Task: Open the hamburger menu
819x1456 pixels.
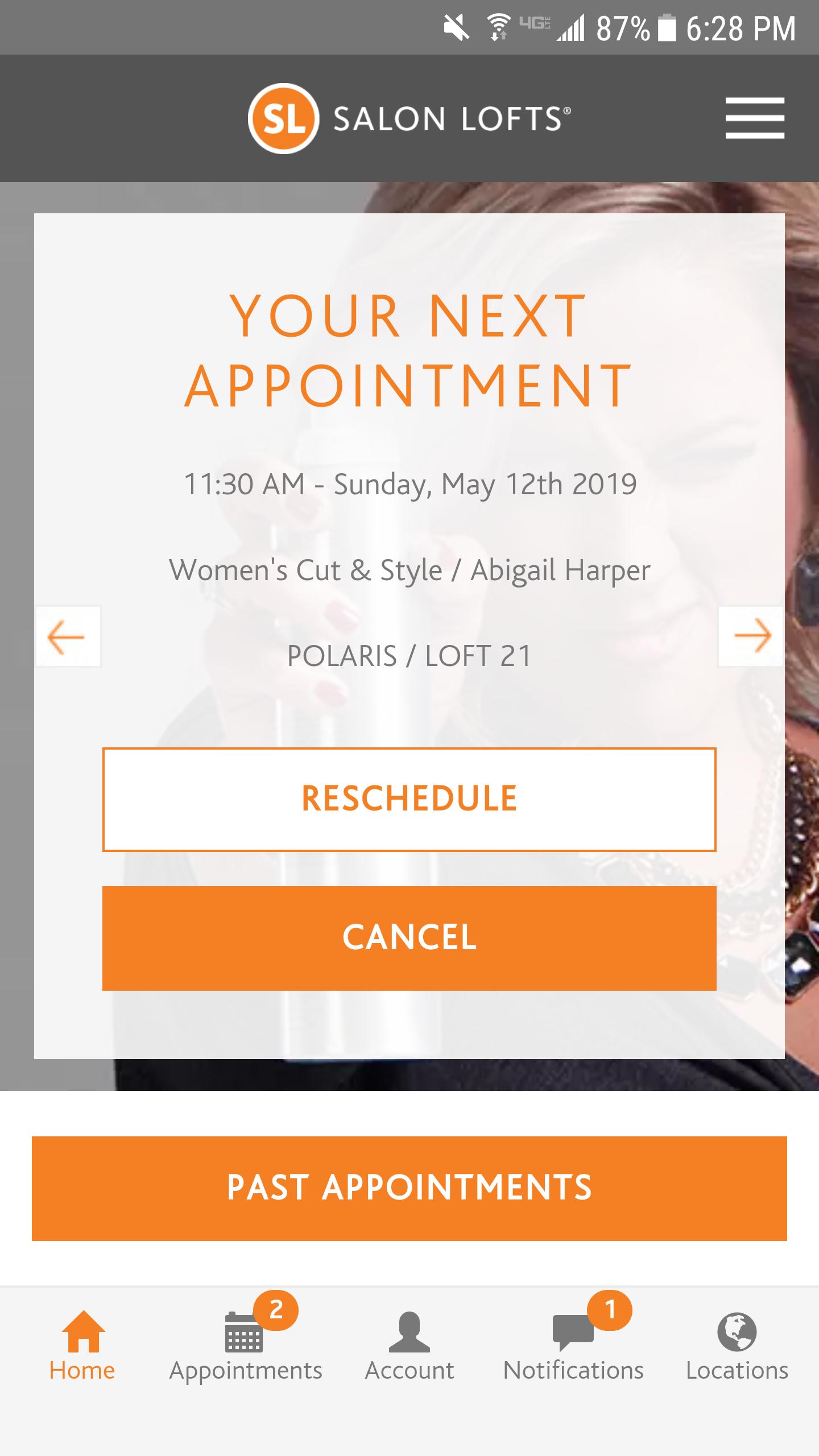Action: [x=755, y=118]
